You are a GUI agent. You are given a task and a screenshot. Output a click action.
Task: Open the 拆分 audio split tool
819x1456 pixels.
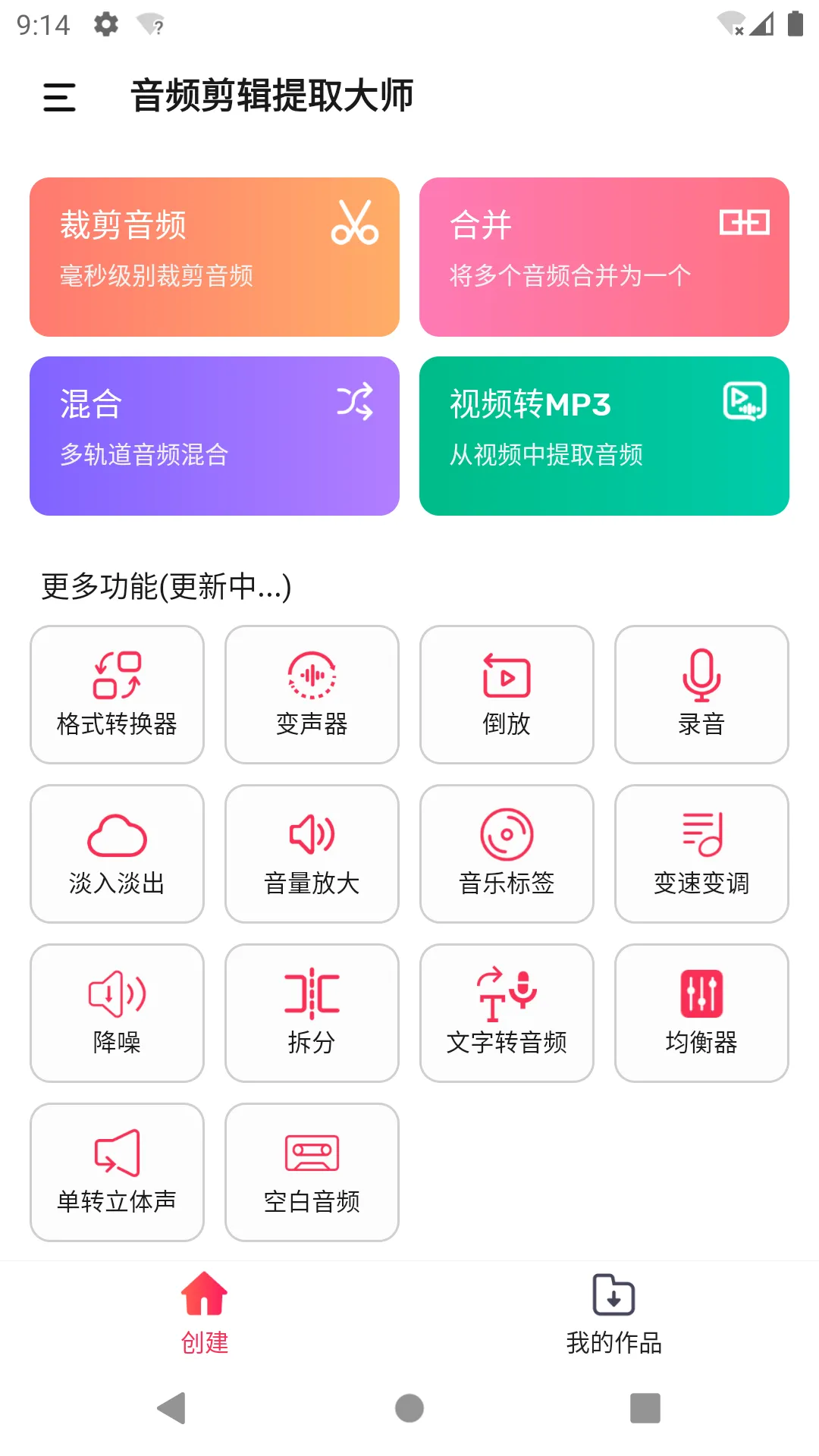click(311, 1012)
